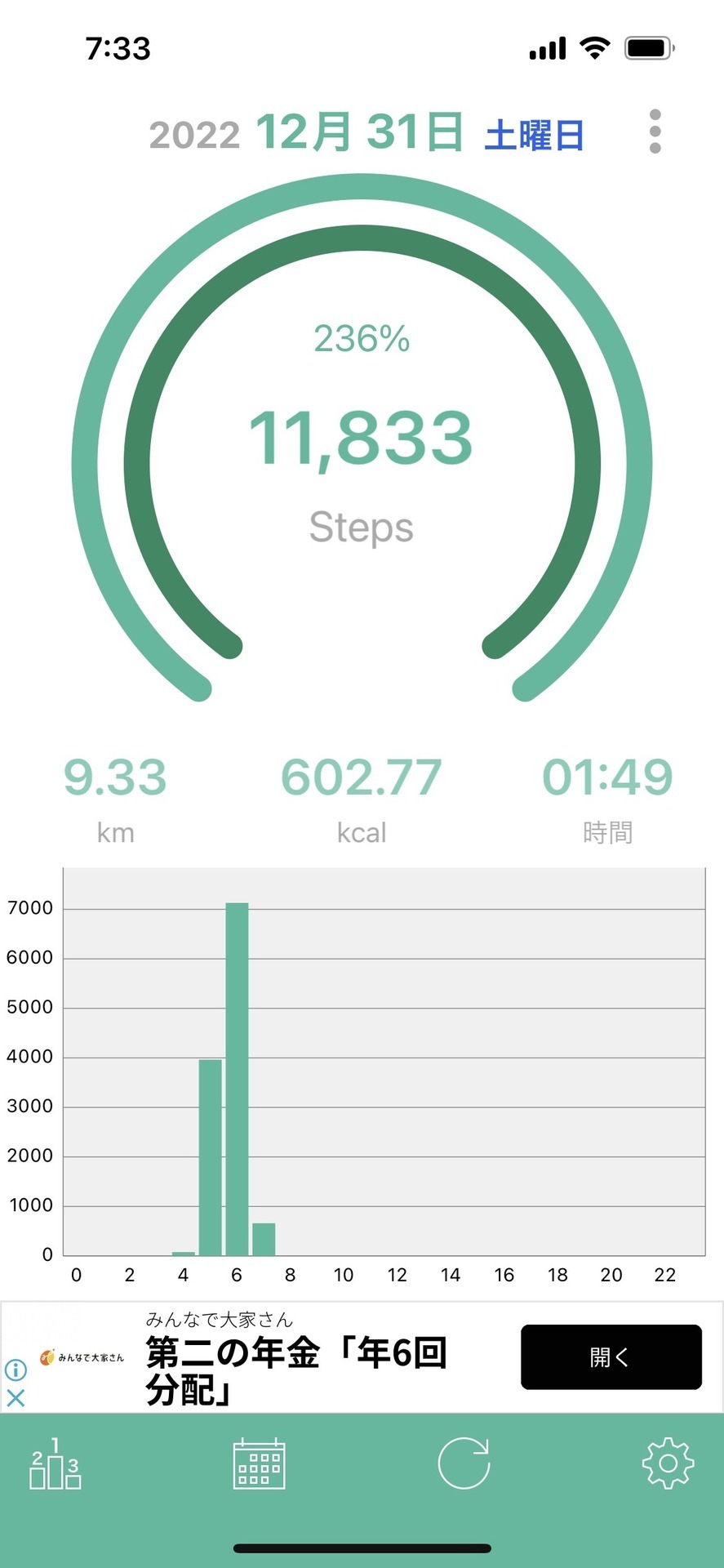Close the ad banner with the X
Image resolution: width=724 pixels, height=1568 pixels.
[x=16, y=1397]
